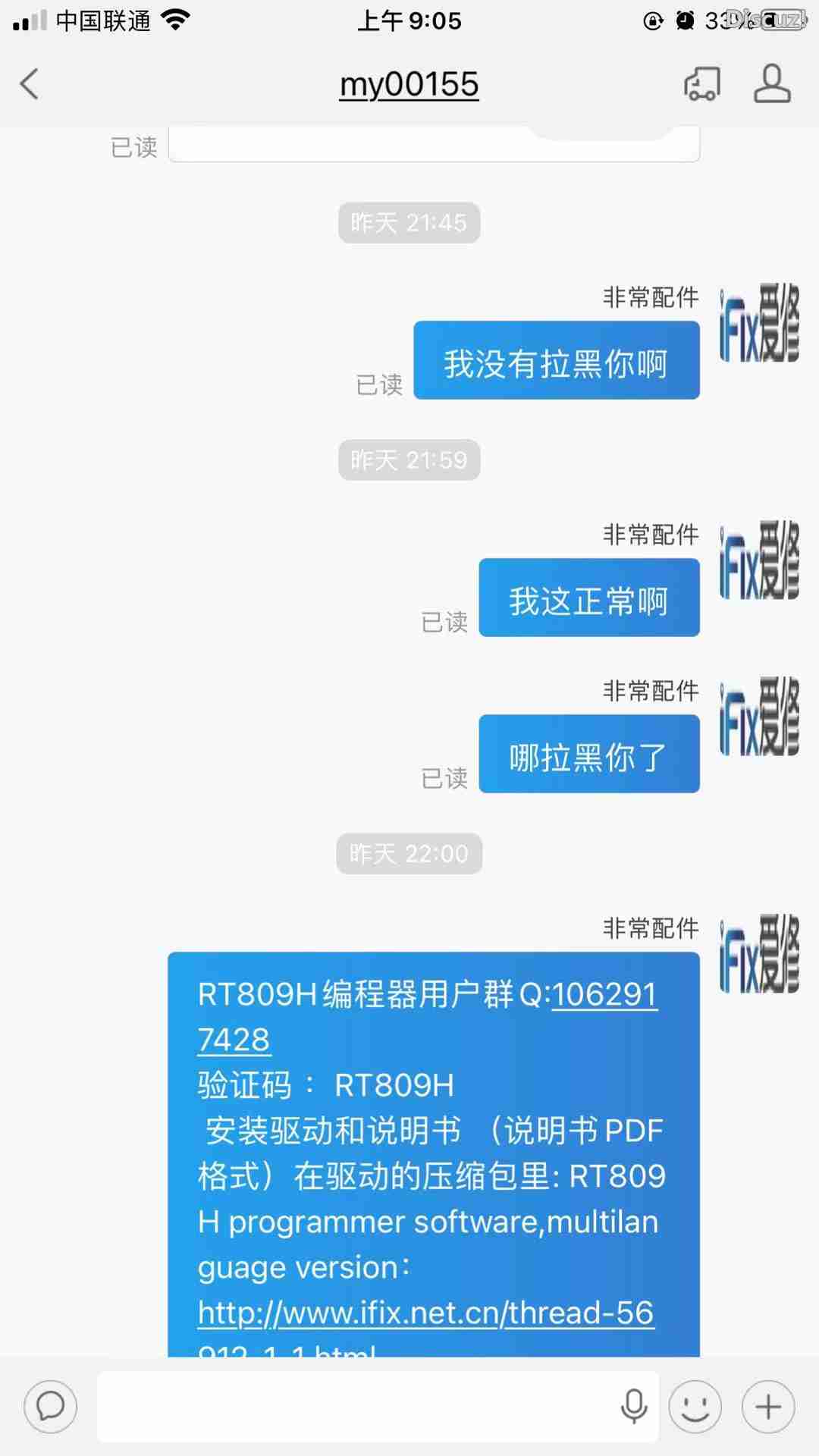Screen dimensions: 819x1456
Task: Tap the message text input field
Action: coord(356,1407)
